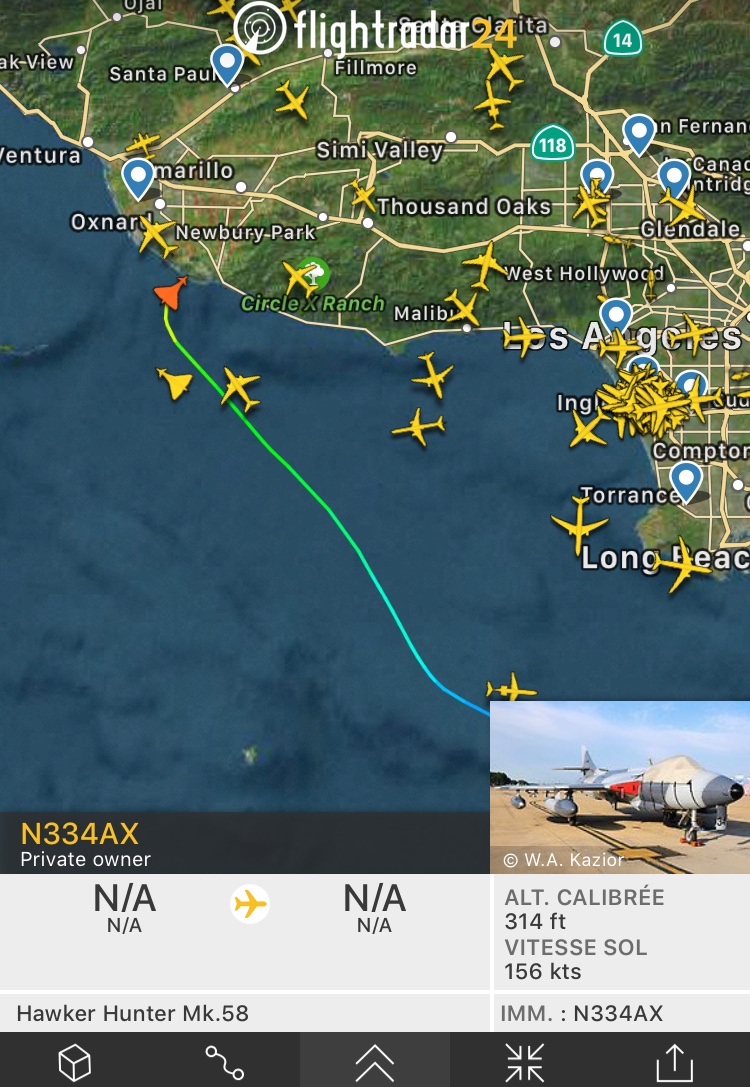Select the airport pin near Santa Paula

coord(228,63)
